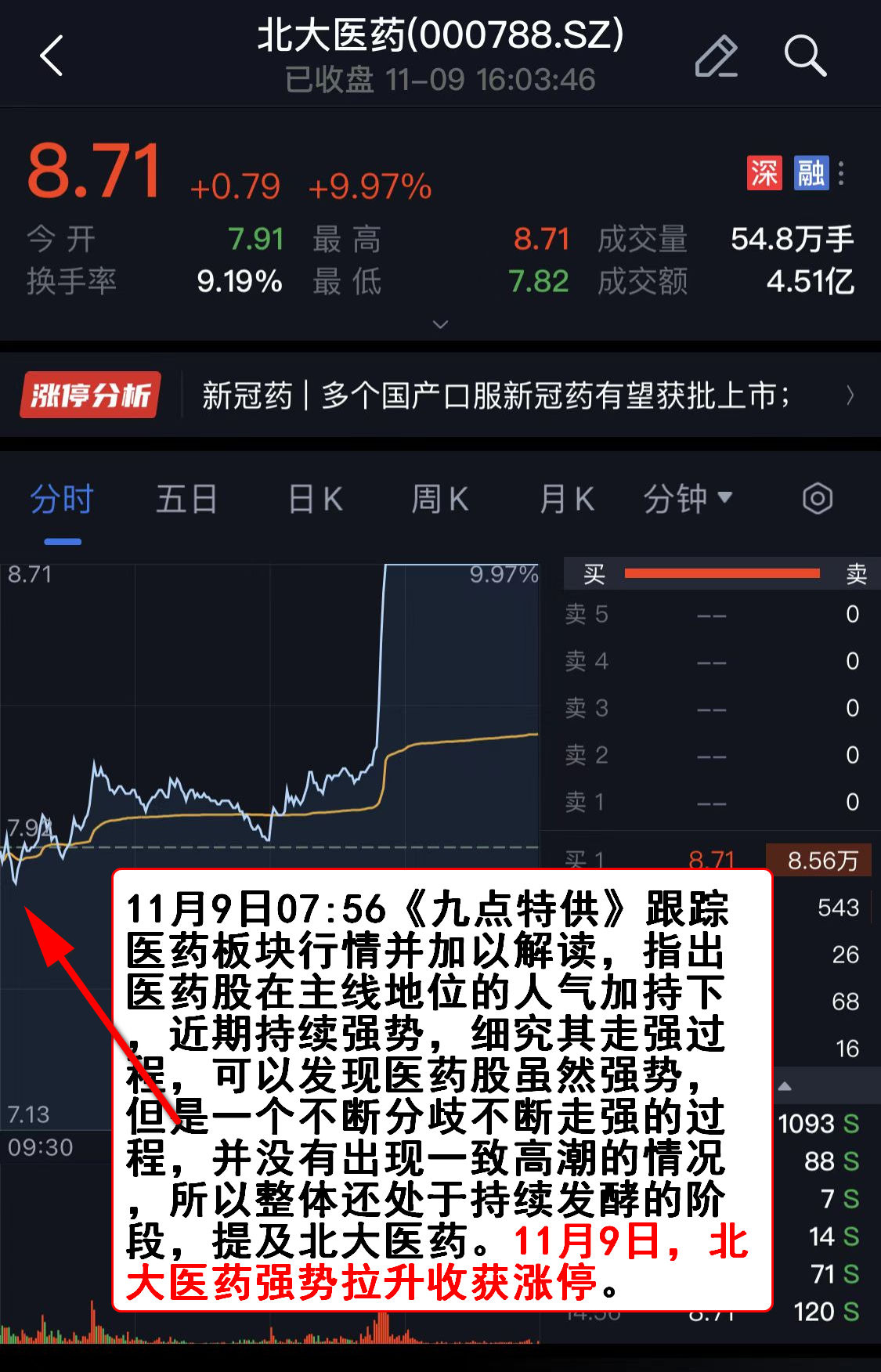This screenshot has height=1372, width=881.
Task: Open the three-dot menu beside 融 tag
Action: (842, 173)
